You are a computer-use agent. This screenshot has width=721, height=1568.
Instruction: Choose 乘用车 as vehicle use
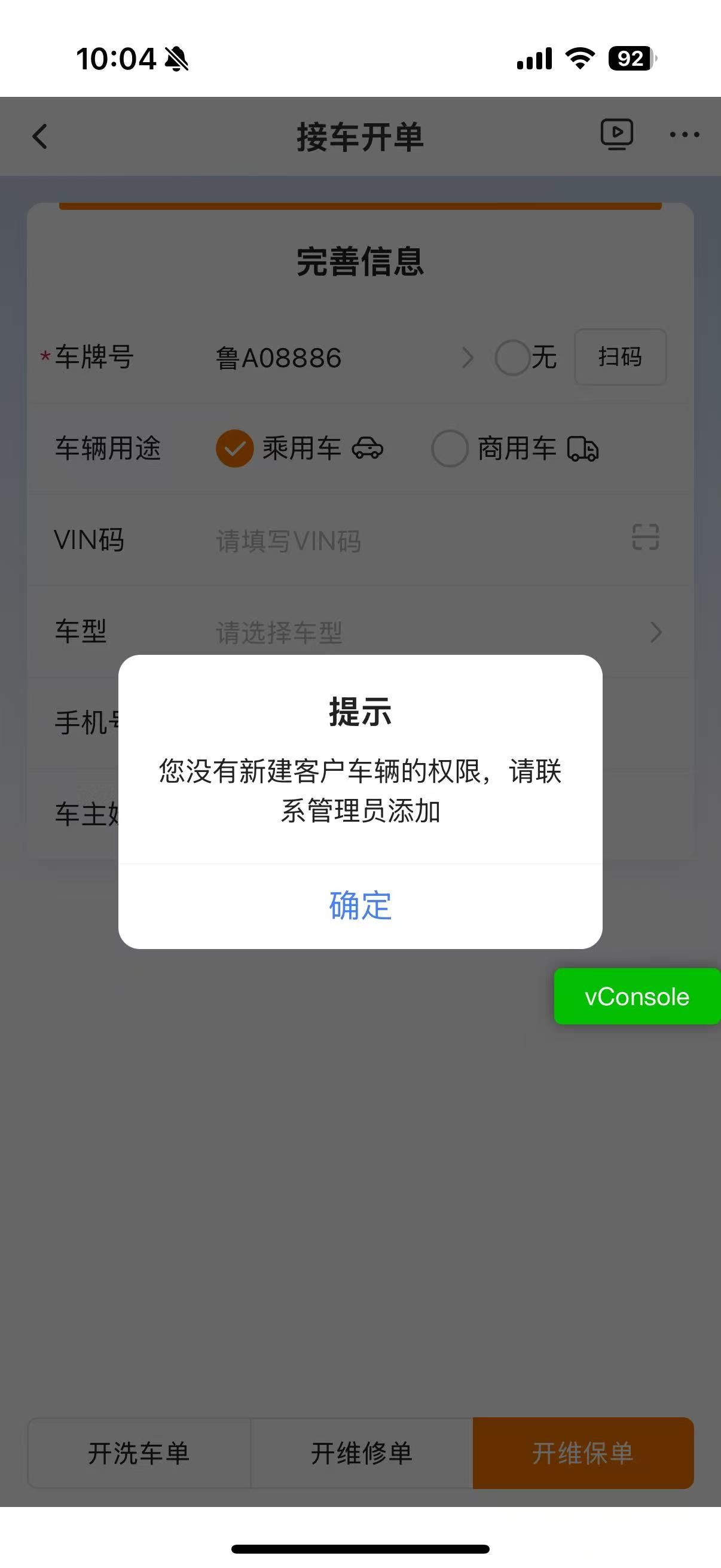(236, 449)
